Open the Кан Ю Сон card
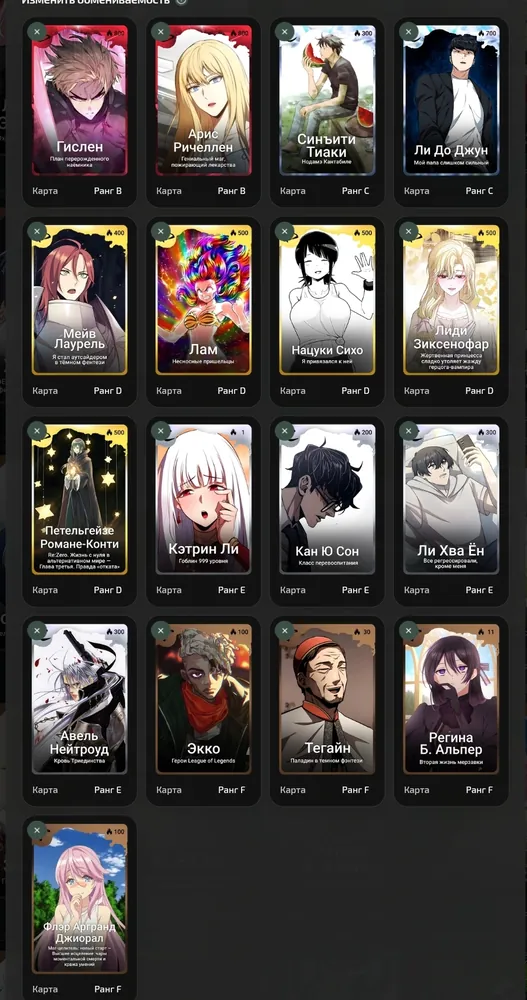The height and width of the screenshot is (1000, 527). (327, 499)
